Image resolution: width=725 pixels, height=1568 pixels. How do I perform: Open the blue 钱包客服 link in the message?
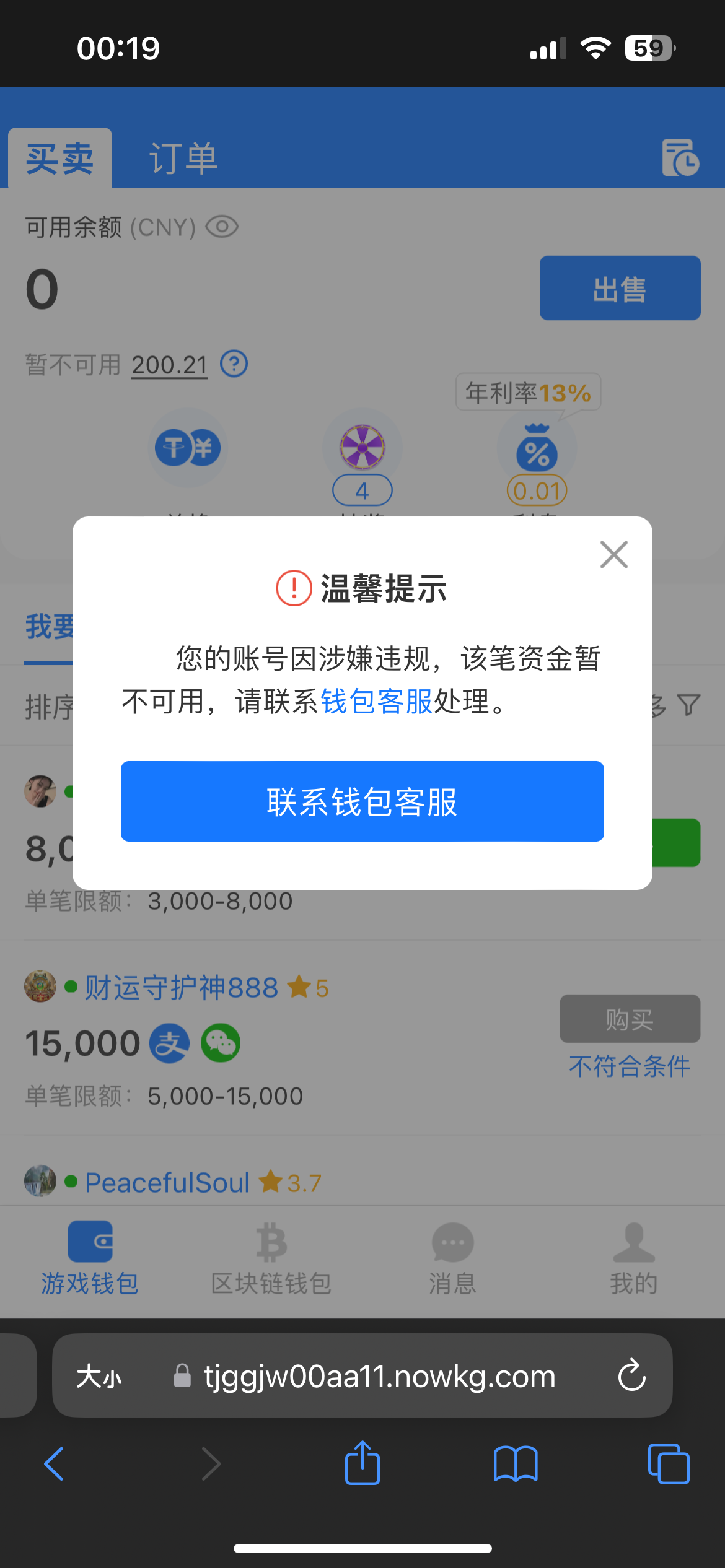(376, 702)
